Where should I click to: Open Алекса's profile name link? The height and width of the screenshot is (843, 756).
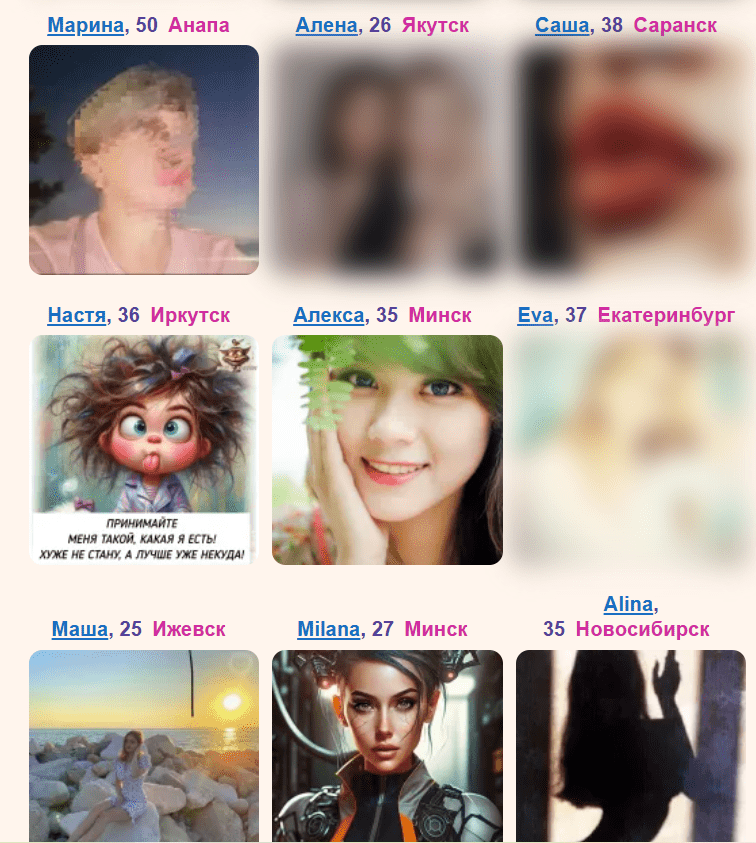pos(329,315)
